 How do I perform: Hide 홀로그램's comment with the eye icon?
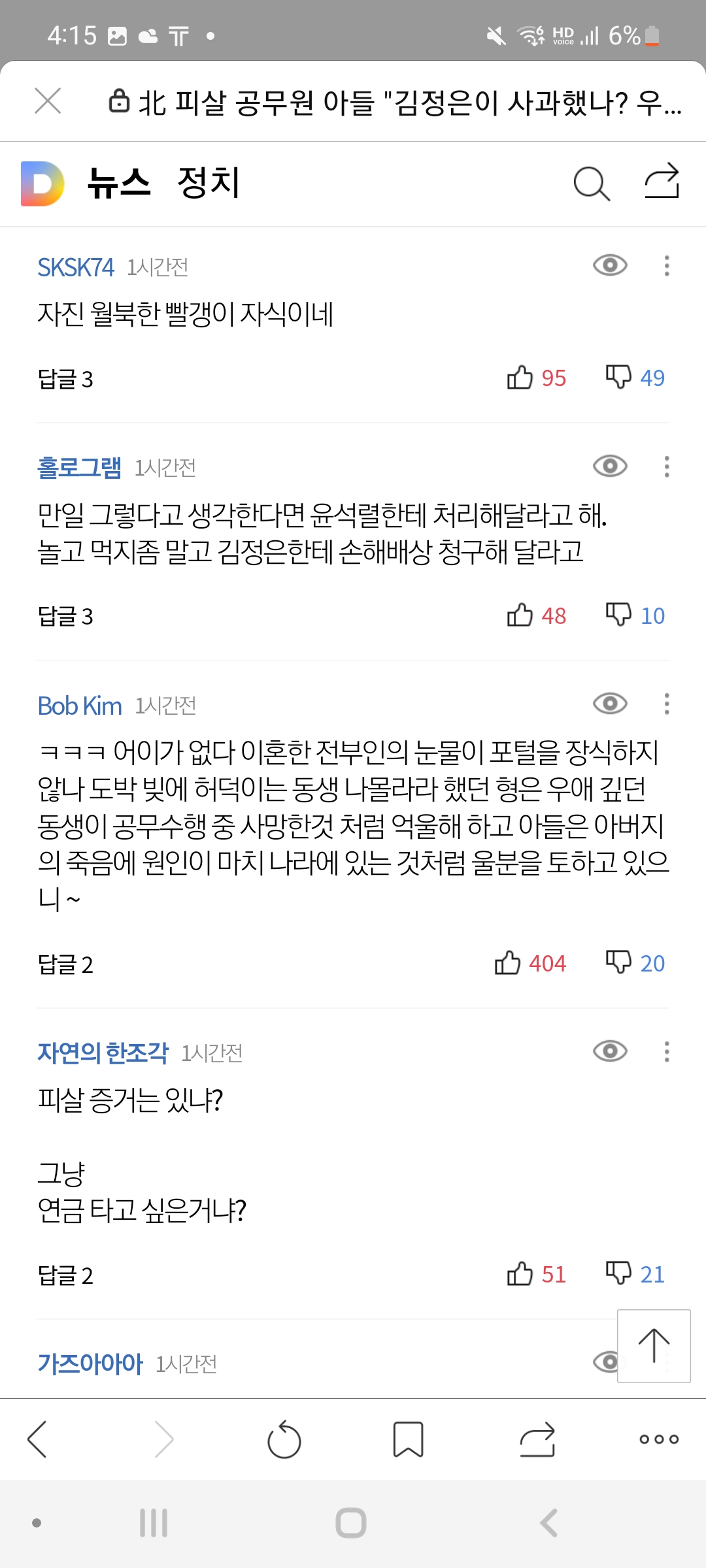(610, 466)
